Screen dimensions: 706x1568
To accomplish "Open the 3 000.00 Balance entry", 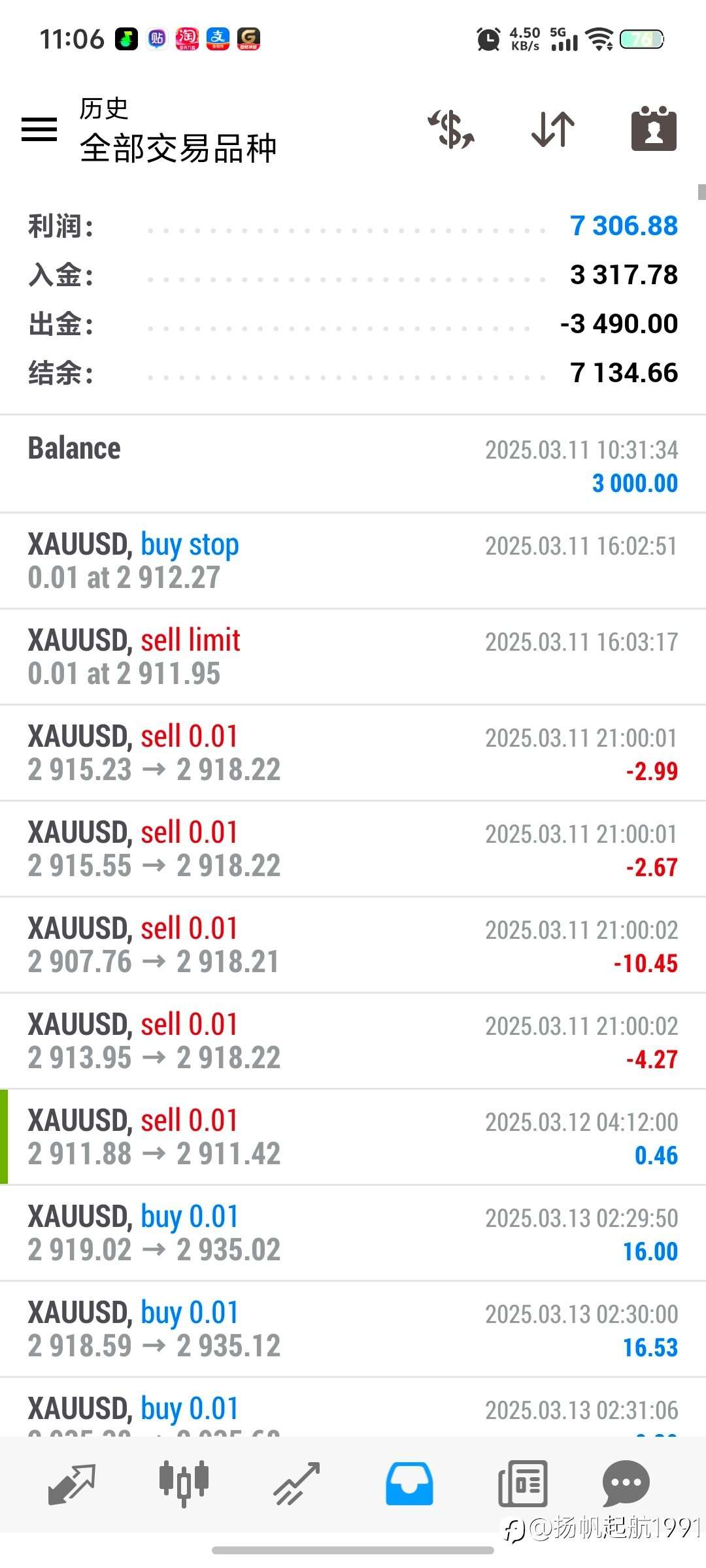I will [353, 464].
